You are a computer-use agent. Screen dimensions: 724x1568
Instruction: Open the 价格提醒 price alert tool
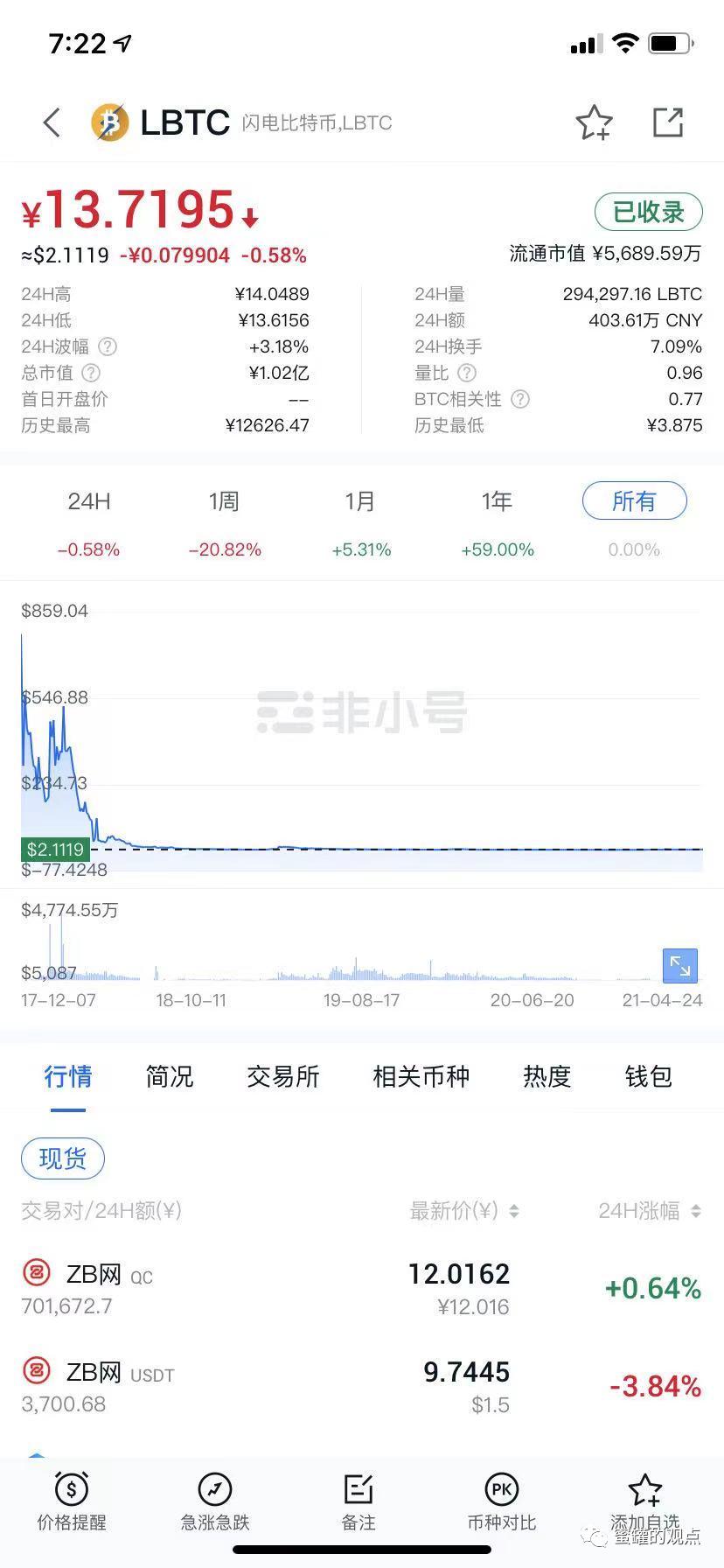[72, 1501]
